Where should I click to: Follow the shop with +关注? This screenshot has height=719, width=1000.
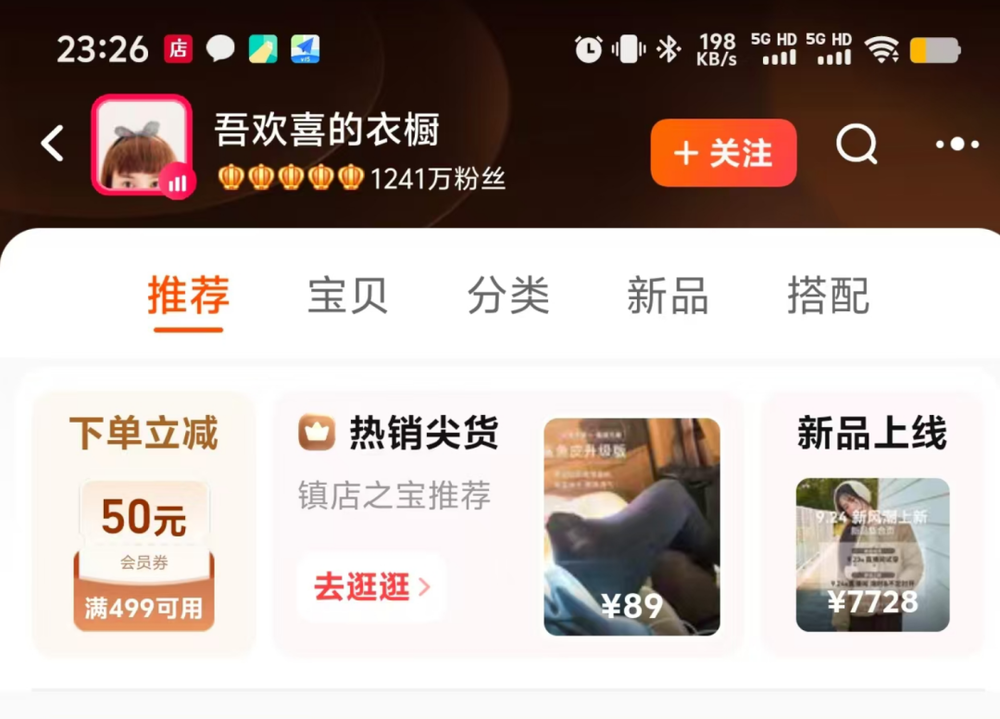pyautogui.click(x=723, y=153)
